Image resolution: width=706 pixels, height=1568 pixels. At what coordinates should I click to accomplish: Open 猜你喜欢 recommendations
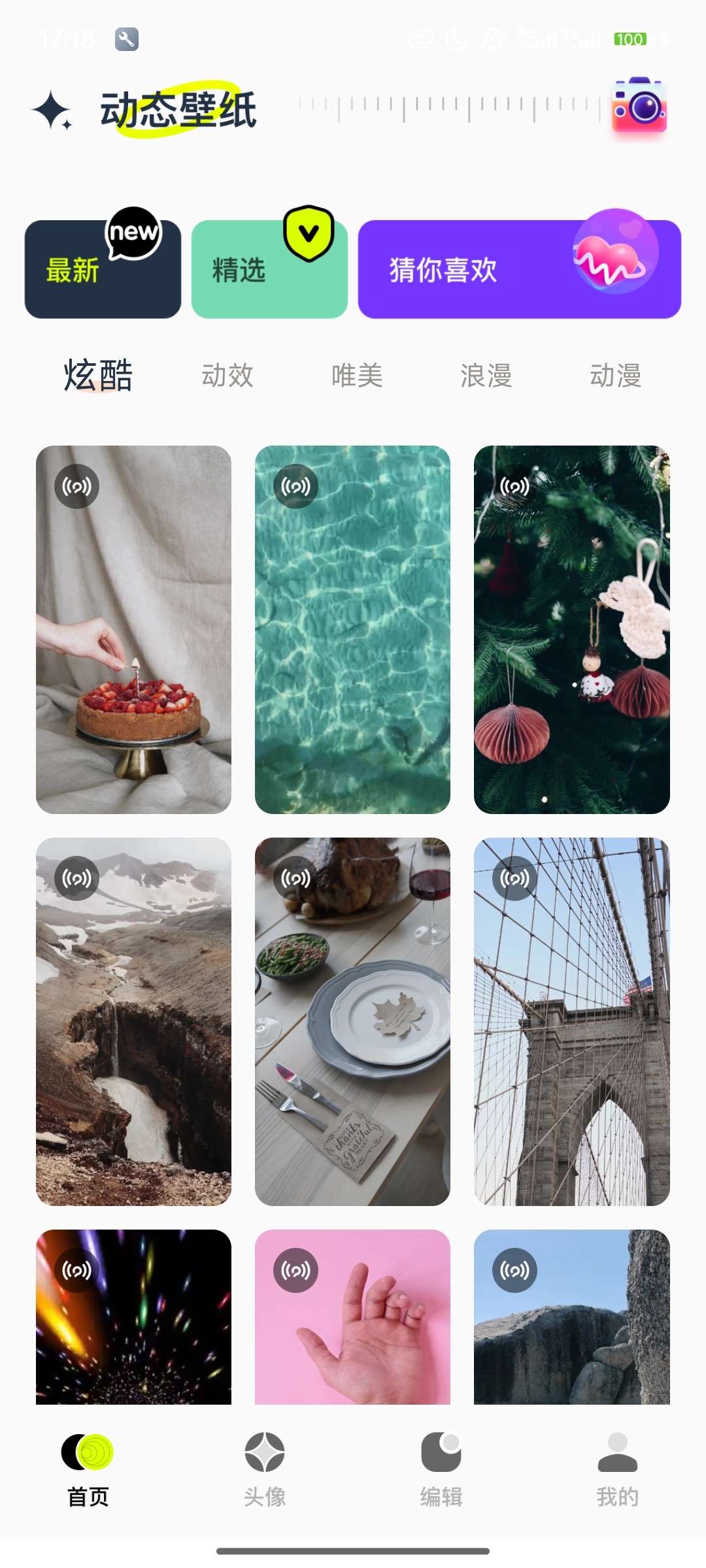519,269
